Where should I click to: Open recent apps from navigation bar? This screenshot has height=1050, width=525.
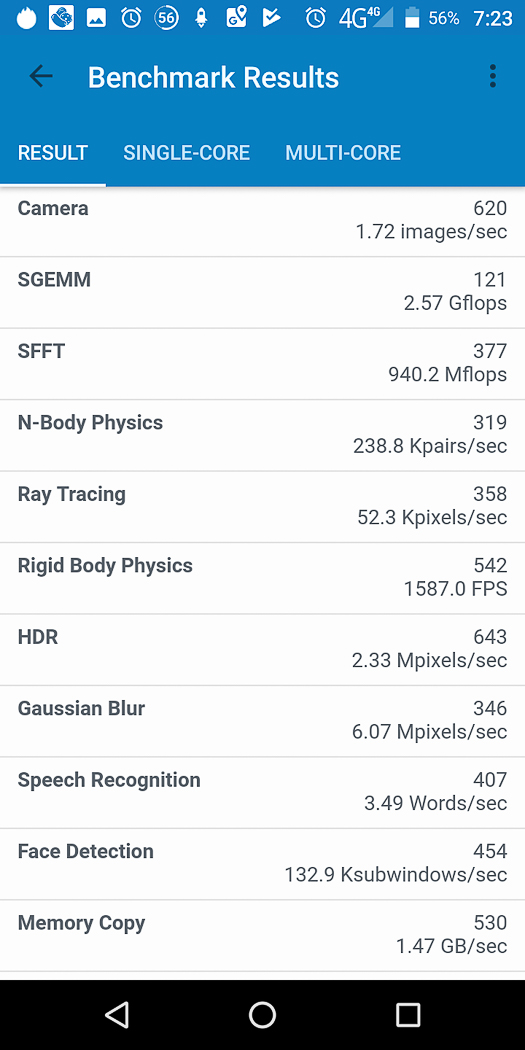point(407,1015)
